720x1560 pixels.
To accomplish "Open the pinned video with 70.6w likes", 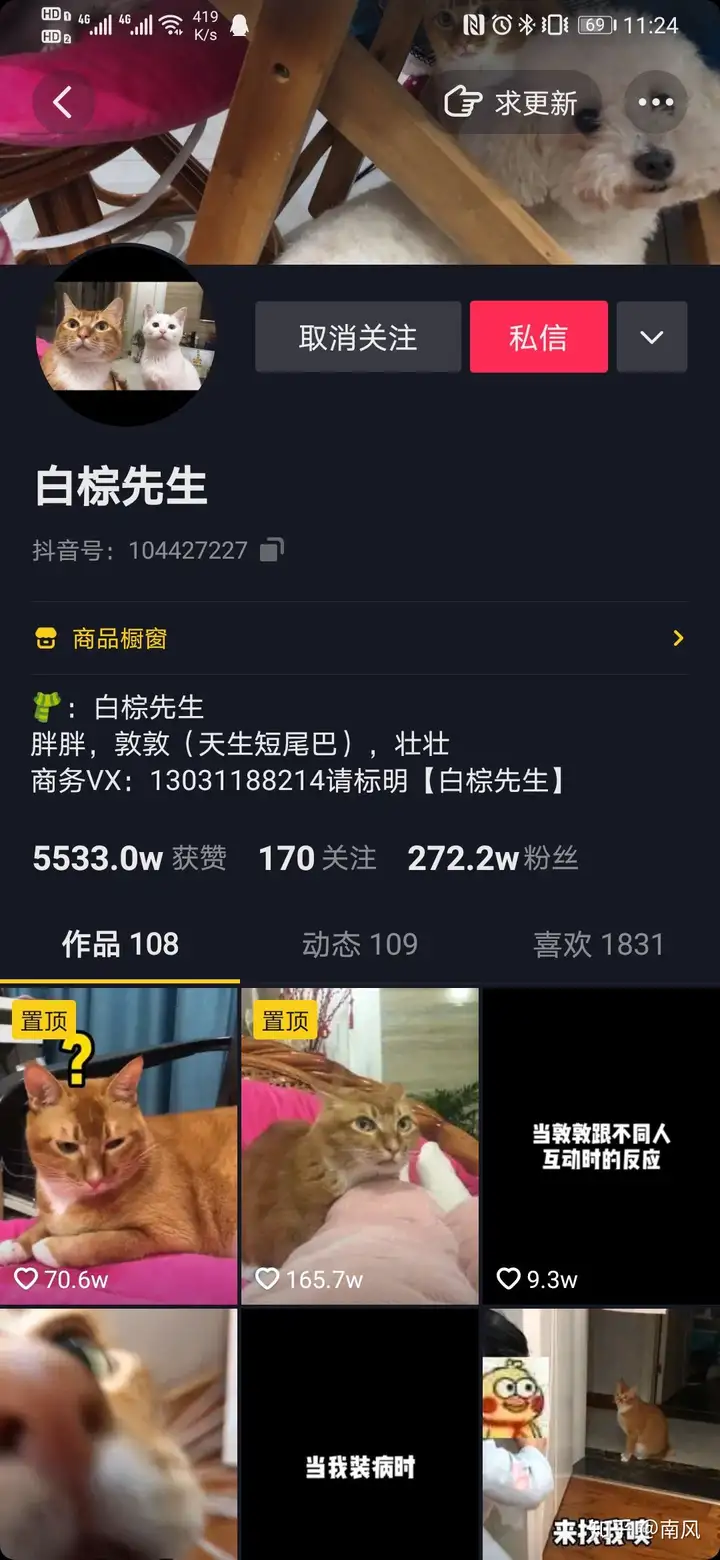I will 119,1146.
